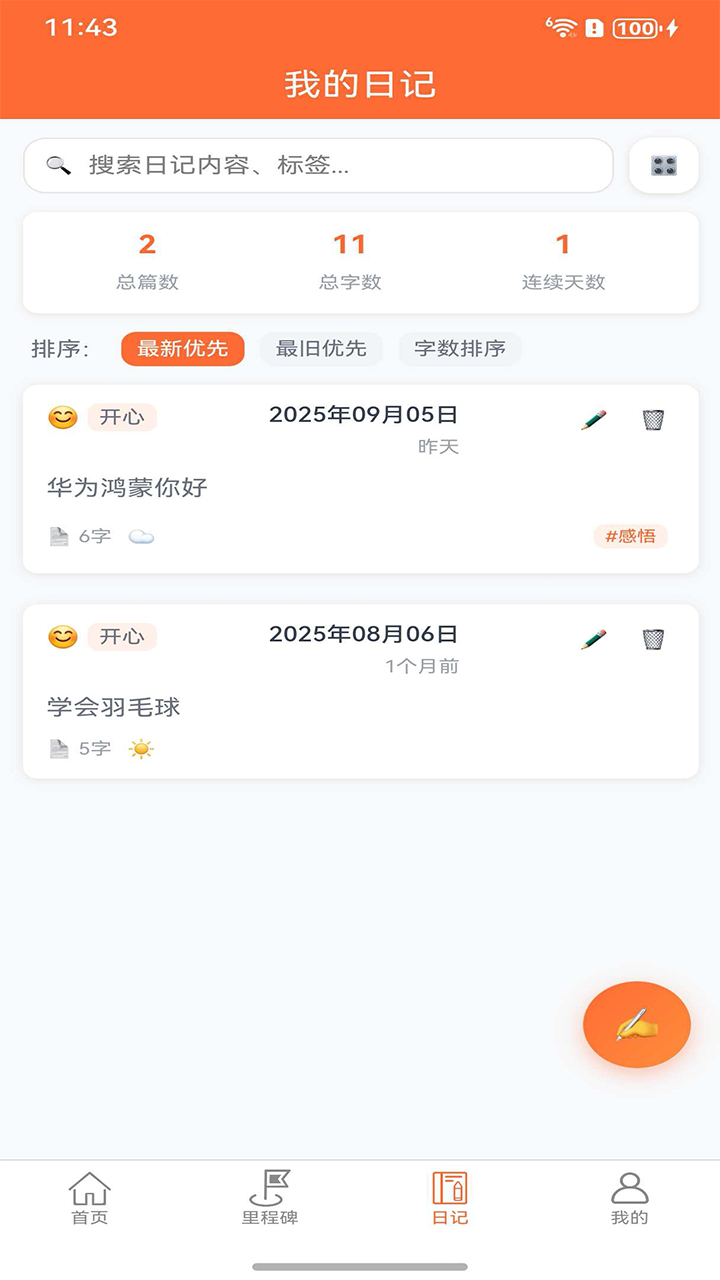Open 首页 via the house icon
Screen dimensions: 720x1280
[89, 1196]
